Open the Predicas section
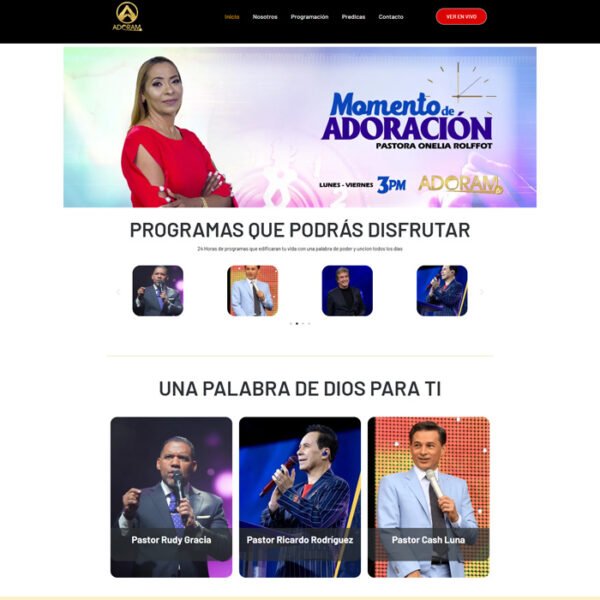The image size is (600, 600). pyautogui.click(x=353, y=17)
